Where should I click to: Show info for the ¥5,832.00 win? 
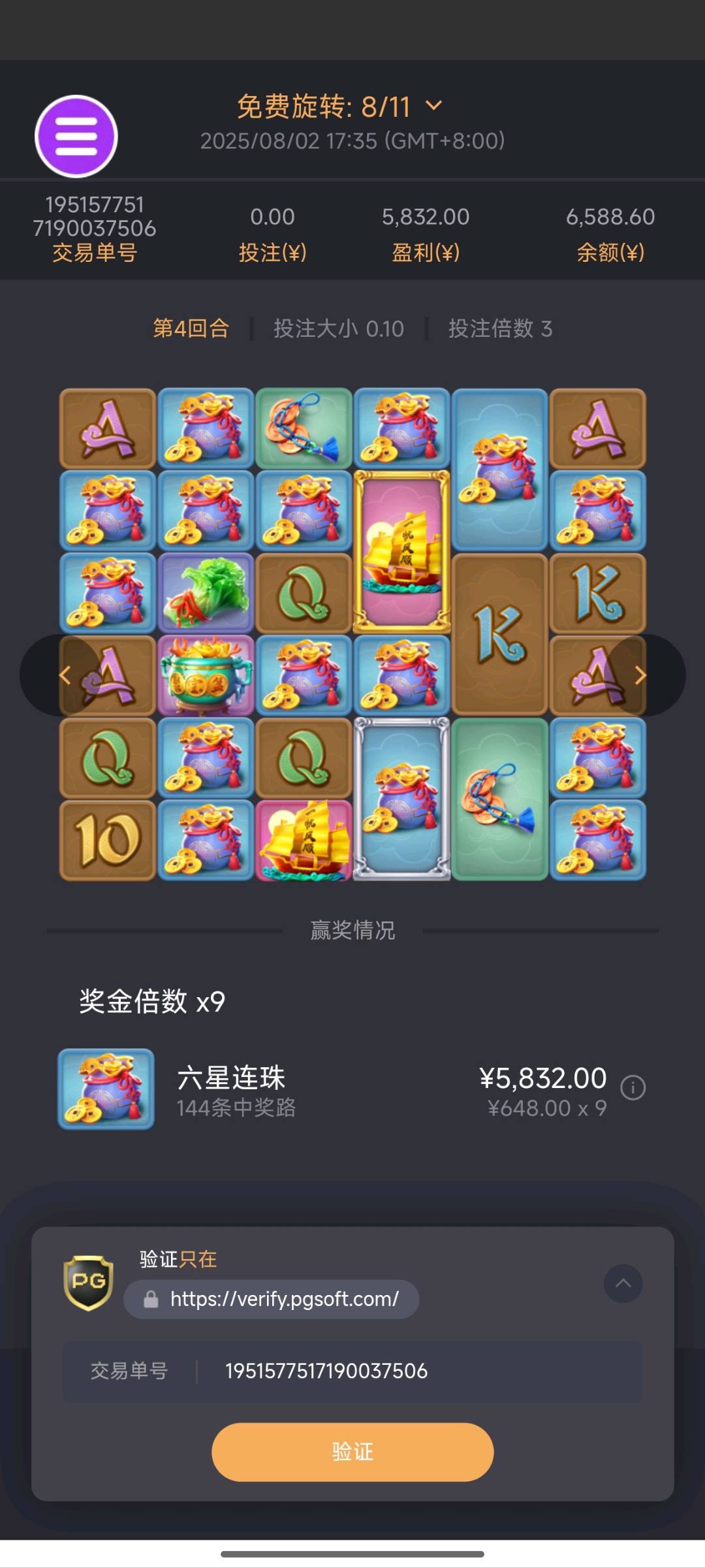[633, 1088]
